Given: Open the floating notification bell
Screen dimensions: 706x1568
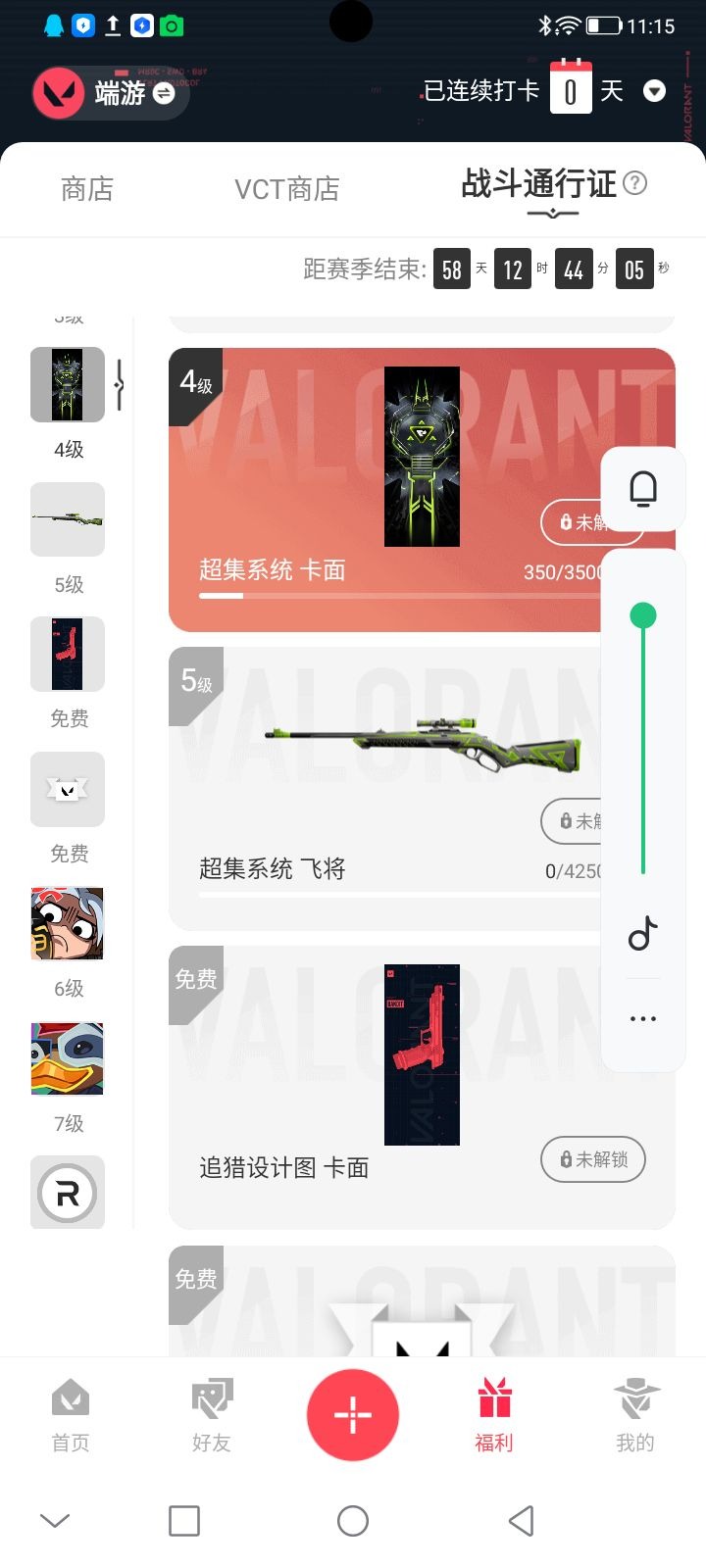Looking at the screenshot, I should (x=643, y=488).
